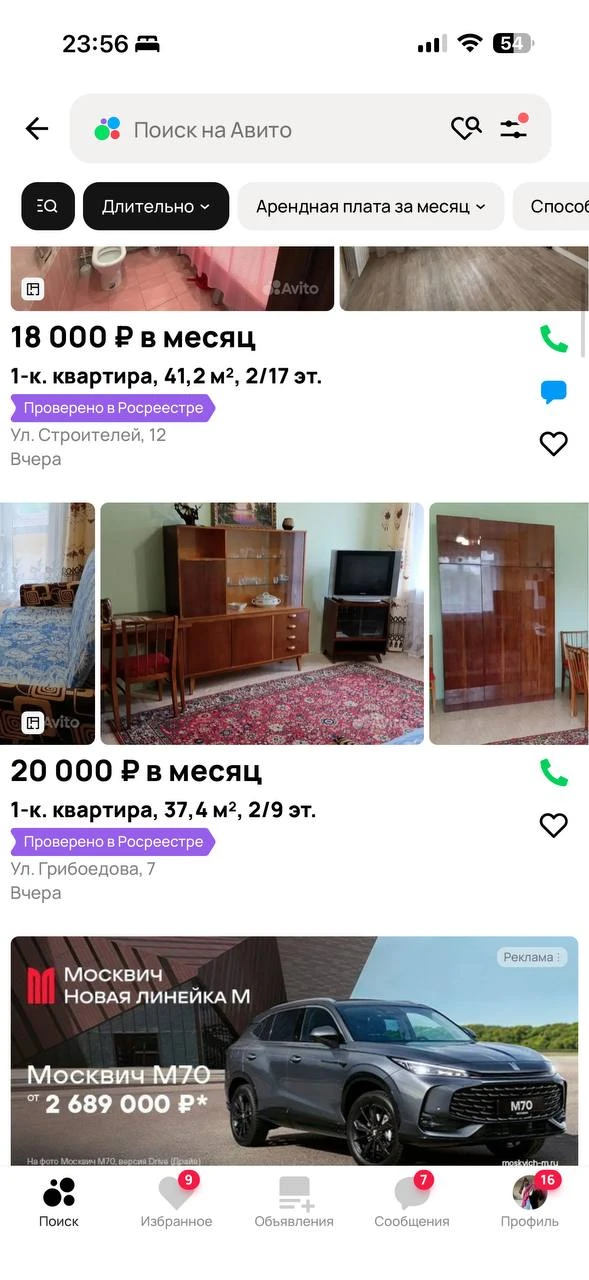Save this search with heart-magnifier icon
Viewport: 589px width, 1280px height.
pyautogui.click(x=466, y=128)
